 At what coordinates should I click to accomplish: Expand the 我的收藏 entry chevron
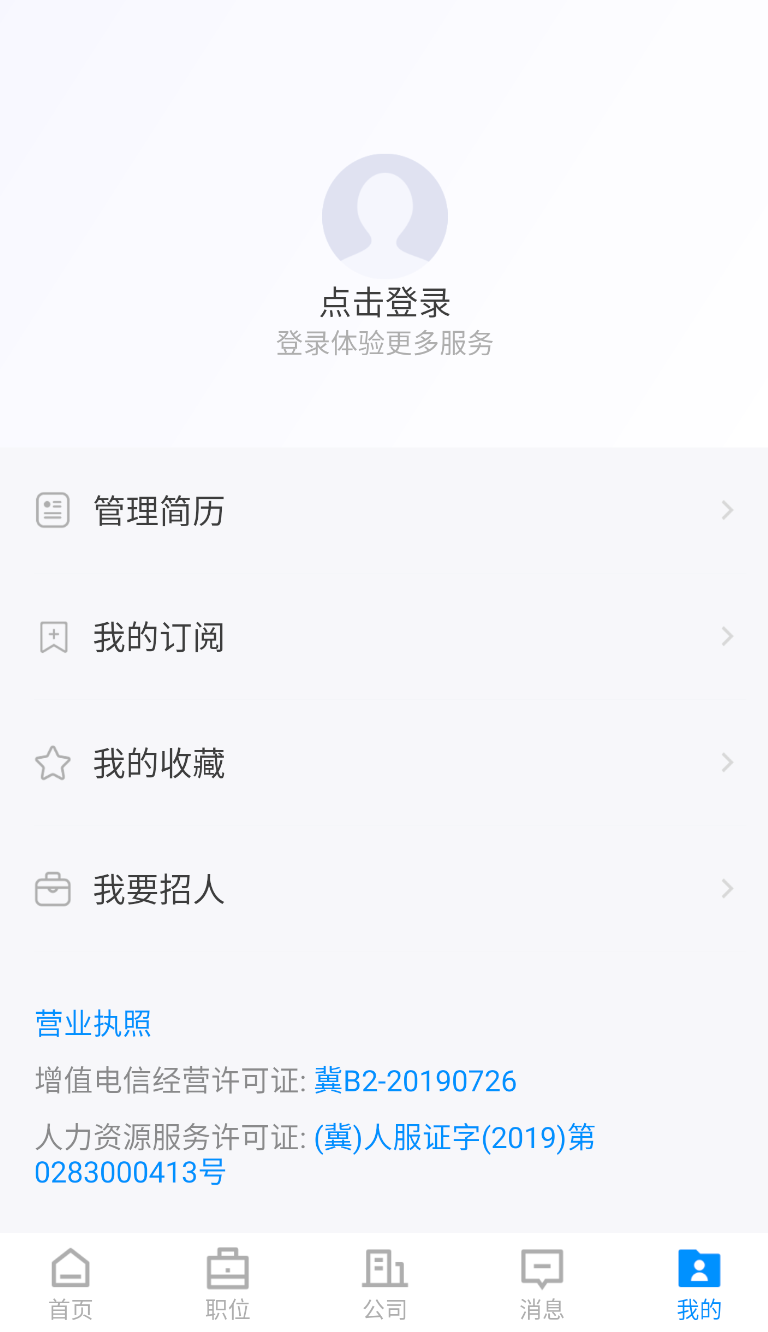tap(727, 762)
